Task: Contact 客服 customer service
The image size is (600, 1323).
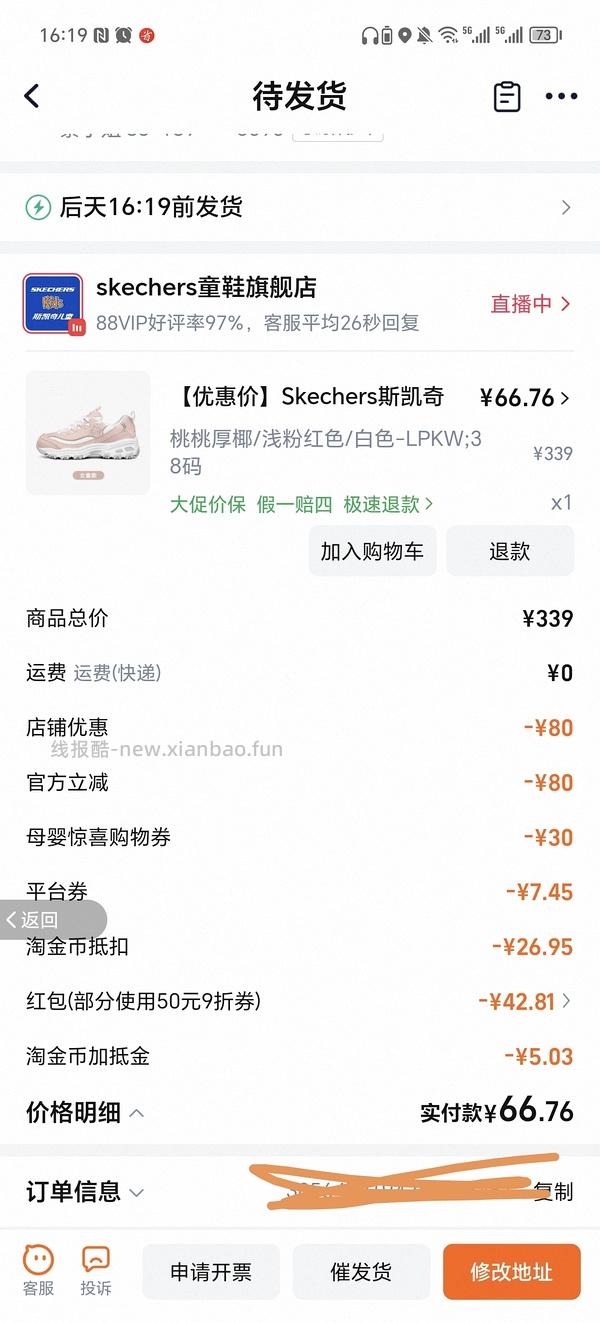Action: click(38, 1271)
